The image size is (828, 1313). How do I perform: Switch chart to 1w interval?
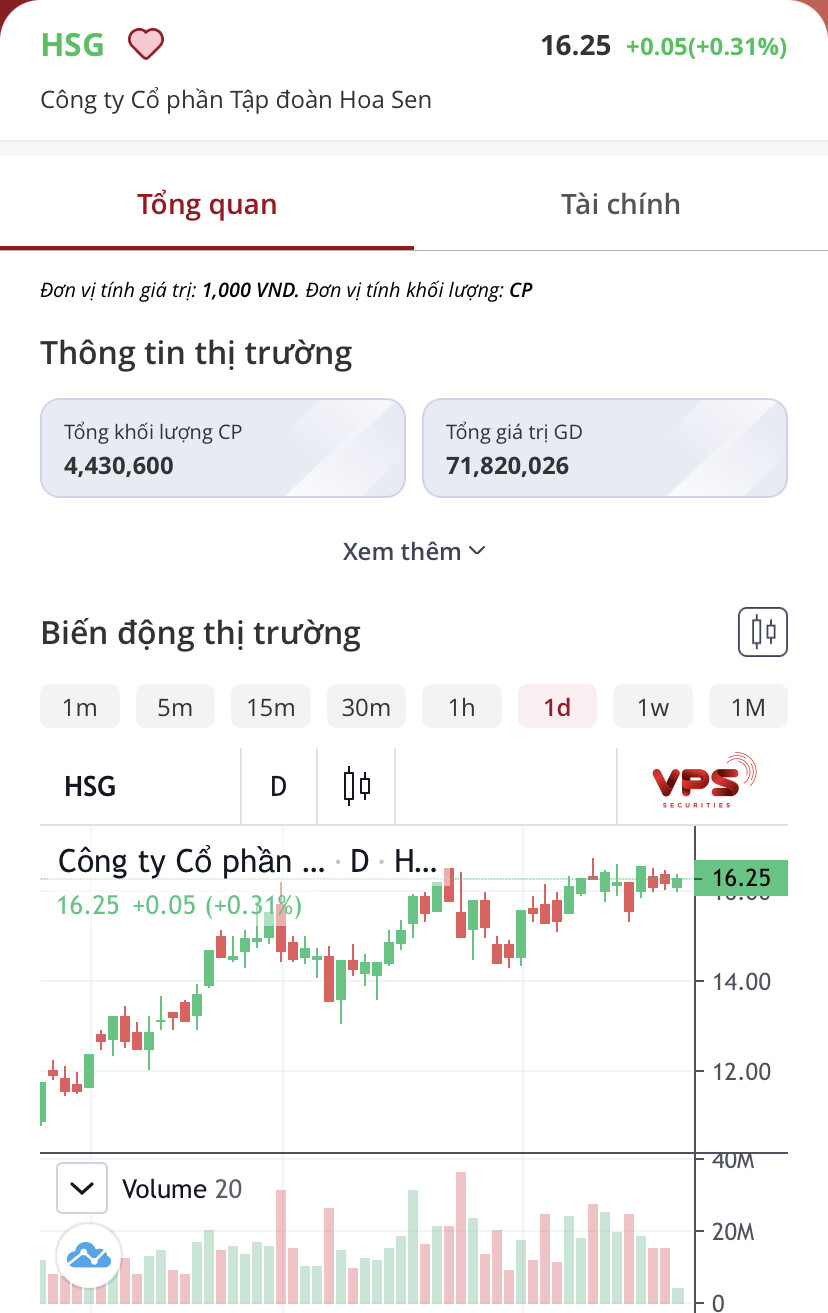pos(652,707)
